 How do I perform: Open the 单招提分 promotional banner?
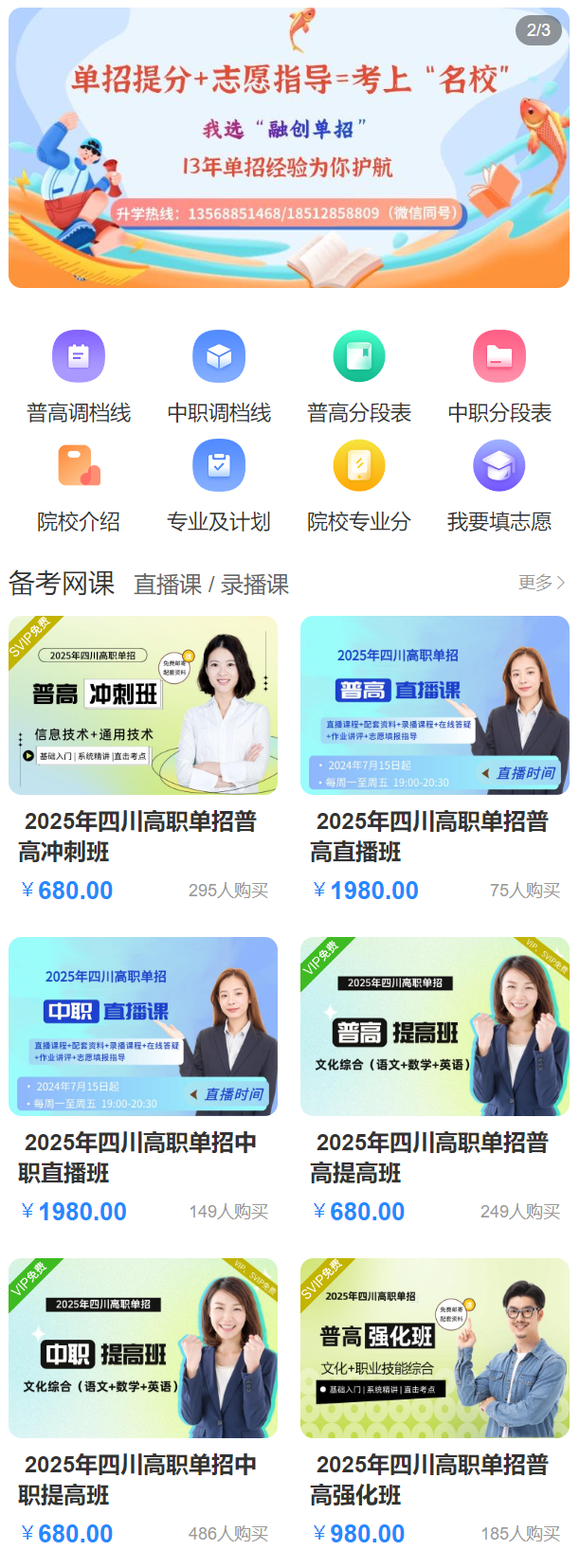click(x=289, y=148)
